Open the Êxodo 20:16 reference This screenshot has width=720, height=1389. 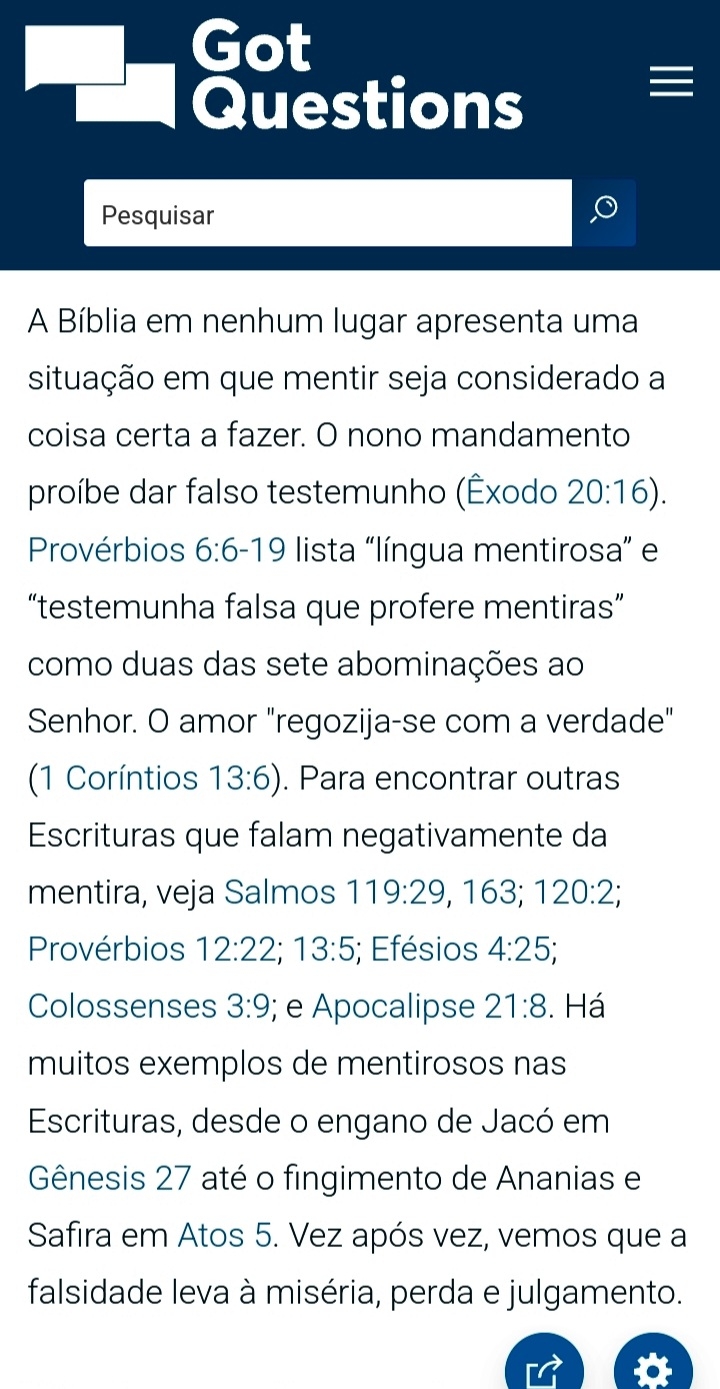(x=558, y=493)
